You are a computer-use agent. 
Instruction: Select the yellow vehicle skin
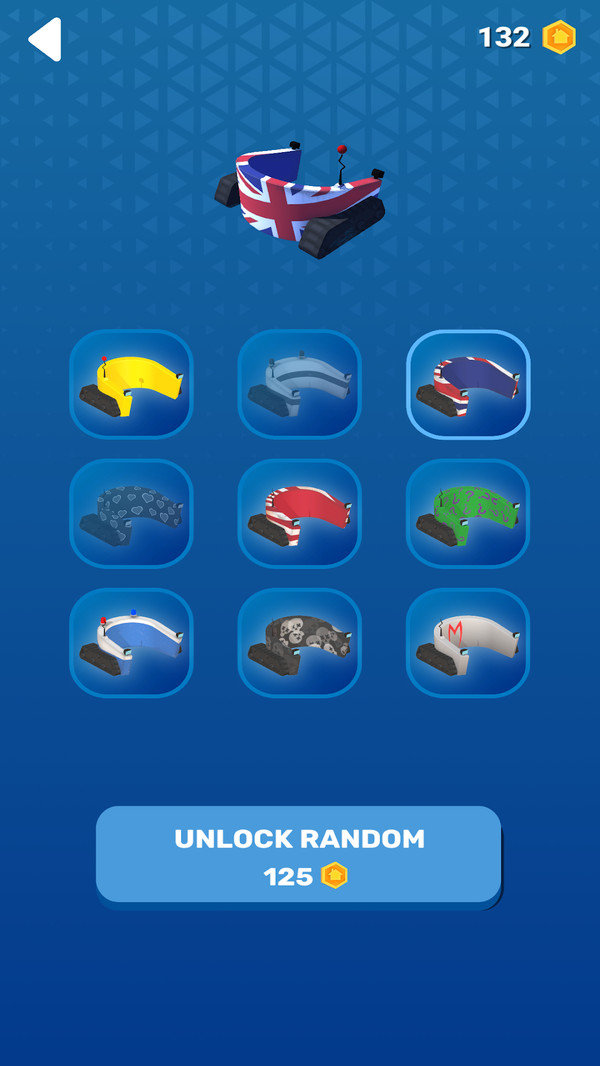[131, 384]
